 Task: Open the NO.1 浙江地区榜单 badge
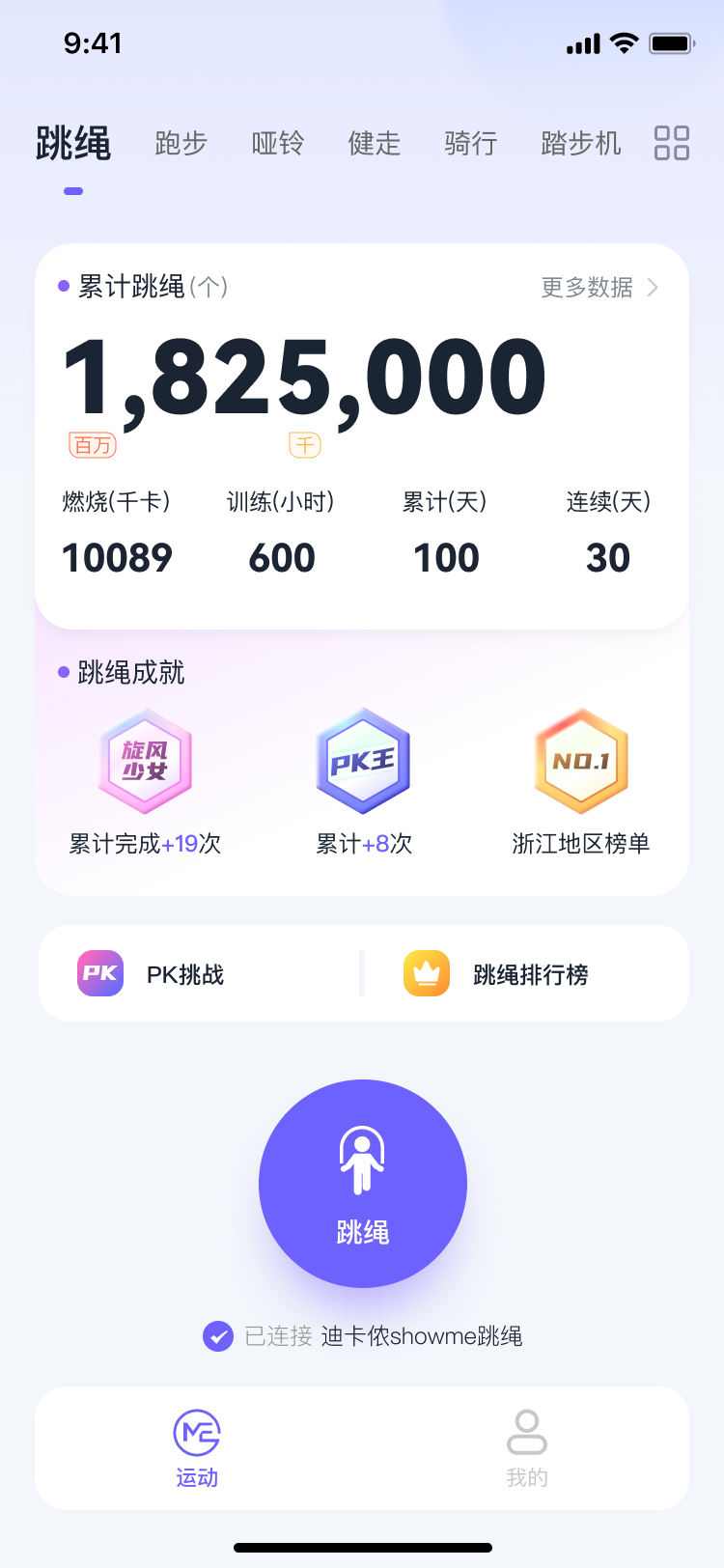[x=581, y=762]
